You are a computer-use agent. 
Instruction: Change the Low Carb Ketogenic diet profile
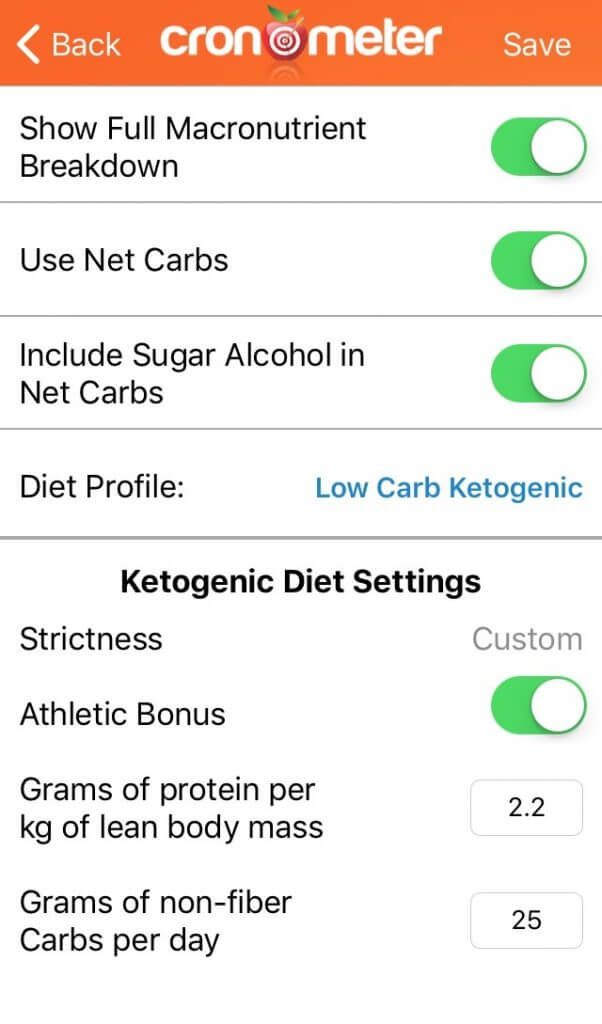449,488
